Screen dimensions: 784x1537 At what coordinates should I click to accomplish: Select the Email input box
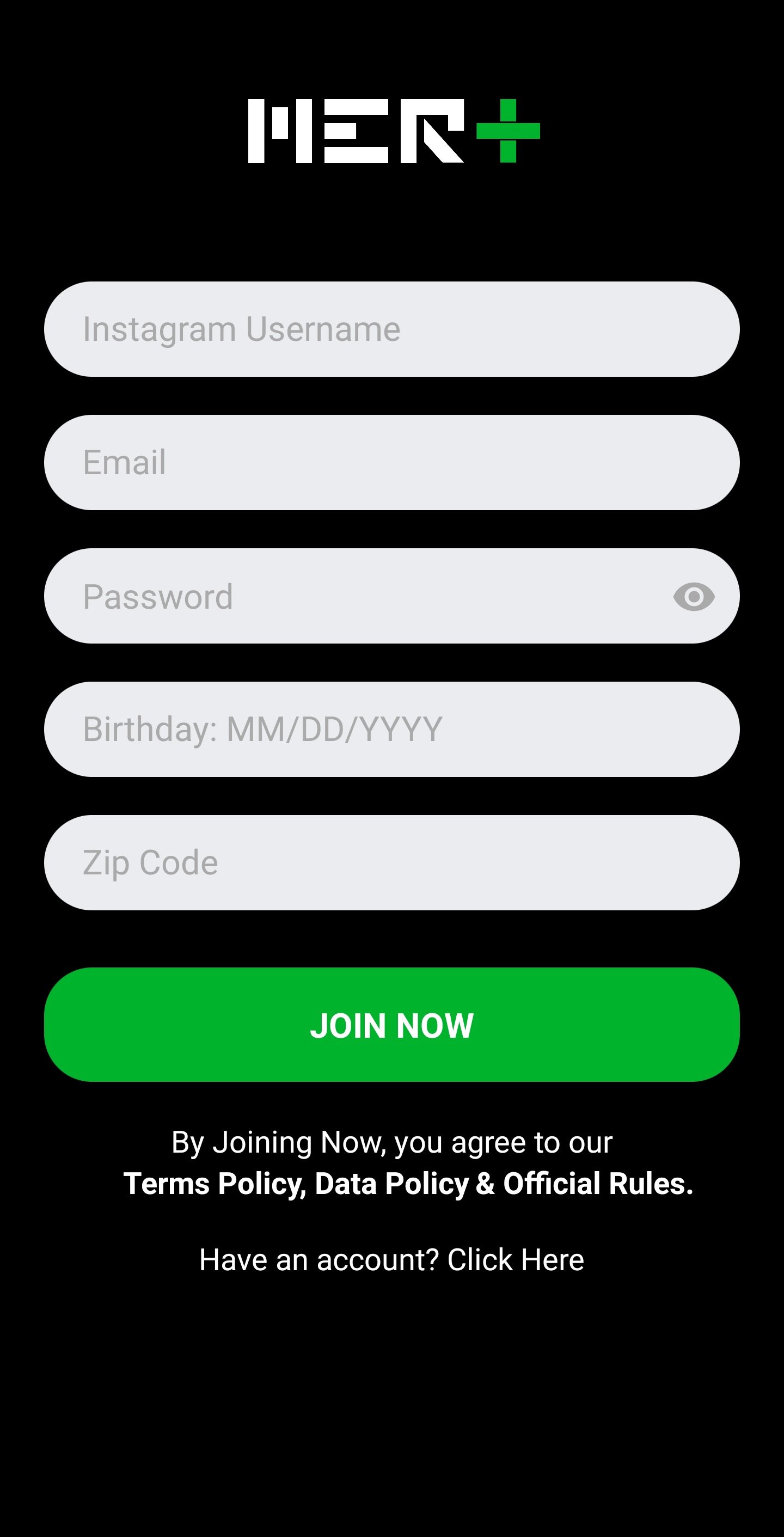point(392,461)
